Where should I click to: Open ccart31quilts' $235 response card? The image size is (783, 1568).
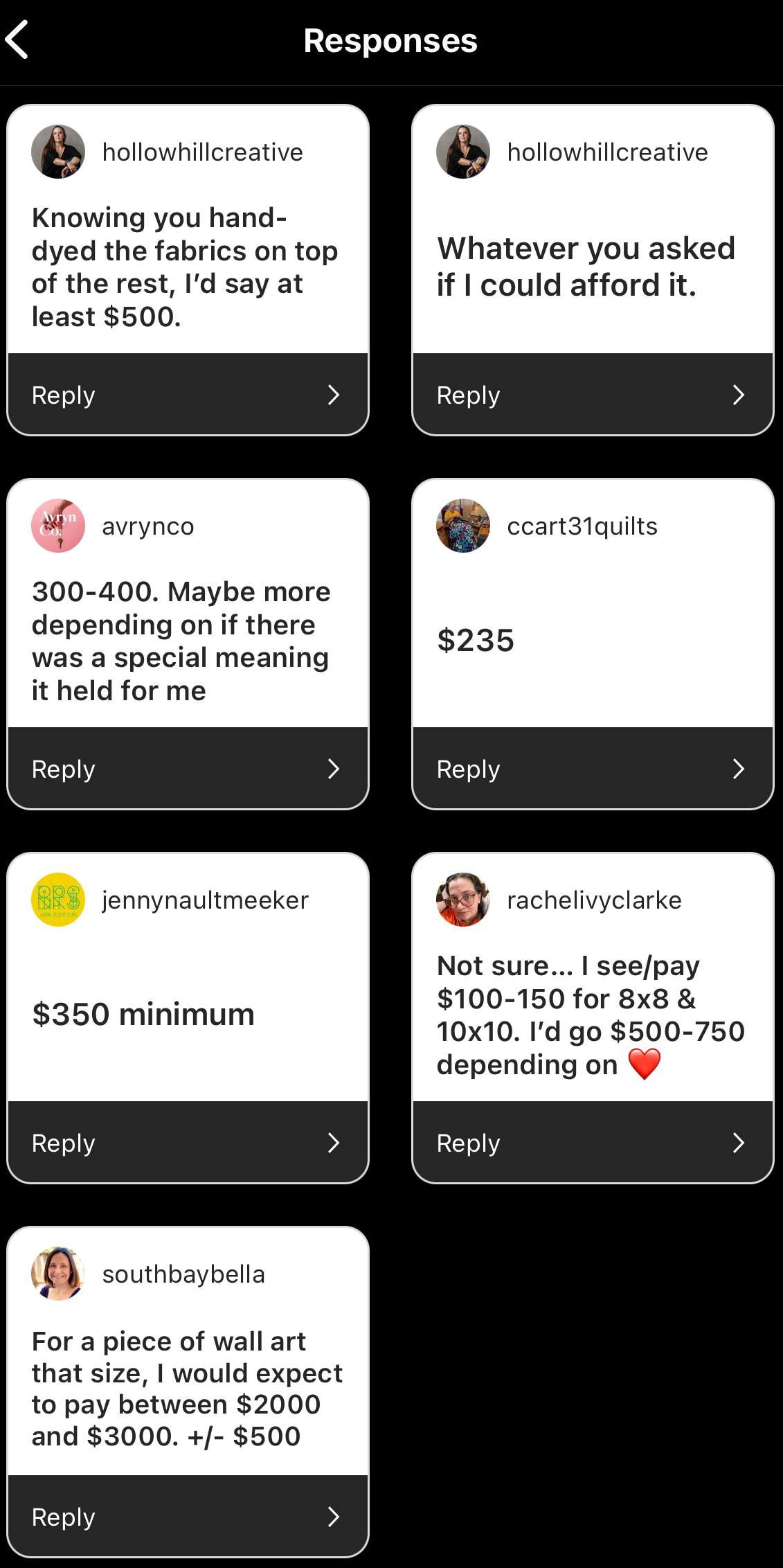click(x=592, y=641)
